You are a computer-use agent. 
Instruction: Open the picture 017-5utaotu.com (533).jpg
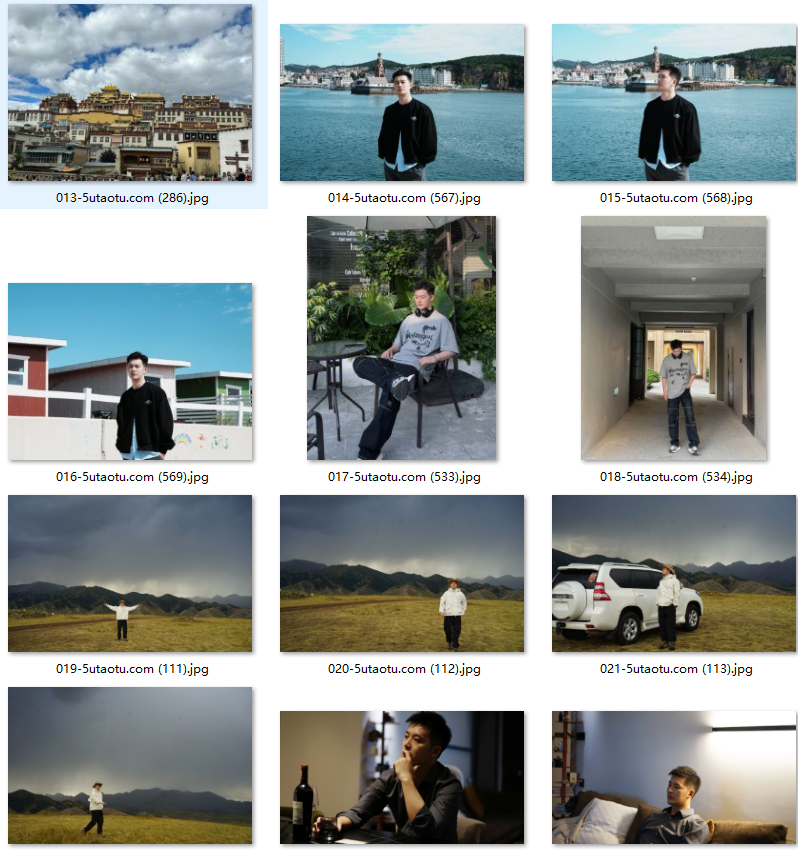(402, 338)
